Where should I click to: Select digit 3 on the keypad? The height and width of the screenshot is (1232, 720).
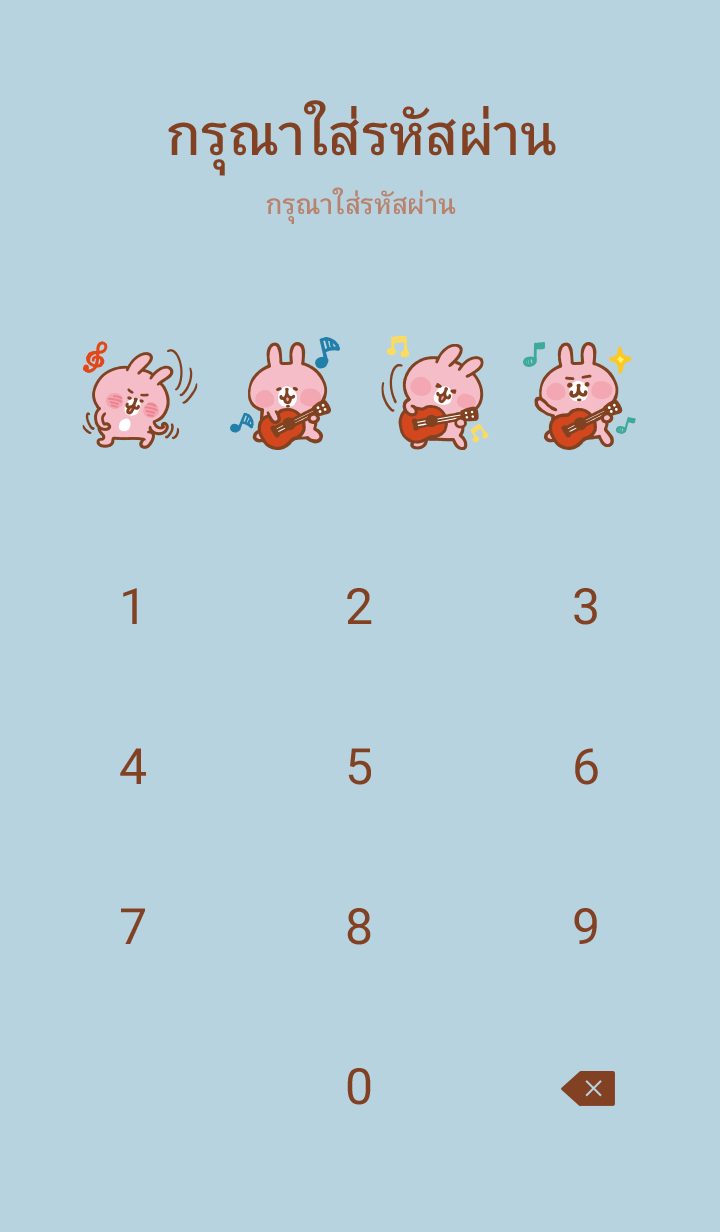[585, 607]
